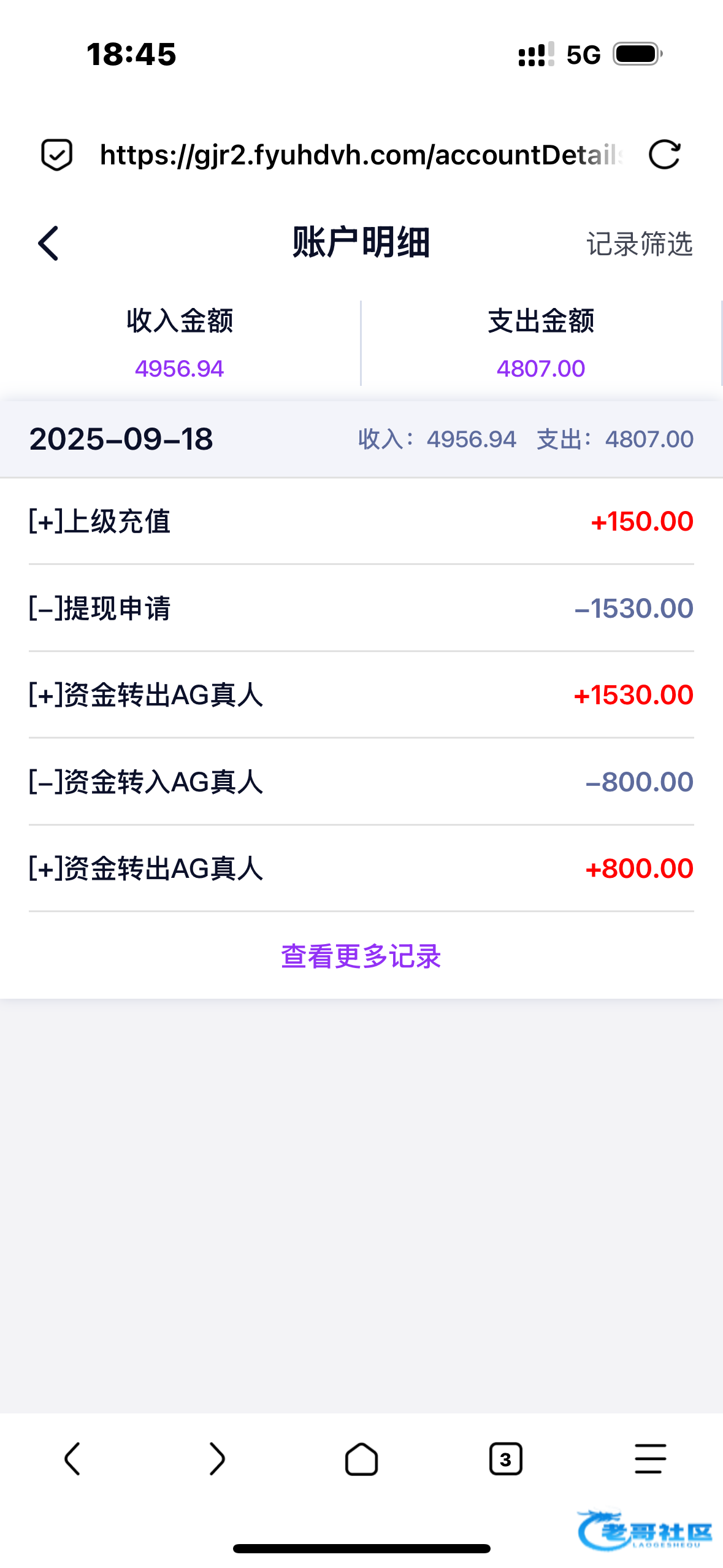Open the 提现申请 -1530.00 record
Image resolution: width=723 pixels, height=1568 pixels.
pyautogui.click(x=361, y=609)
